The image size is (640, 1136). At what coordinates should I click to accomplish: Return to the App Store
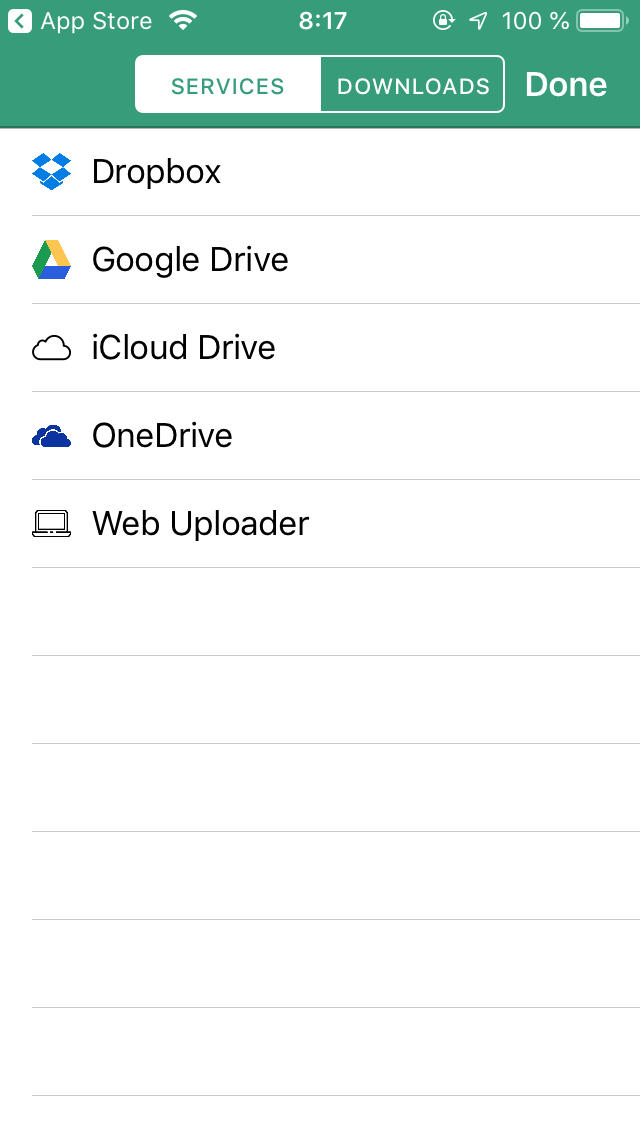pos(80,21)
